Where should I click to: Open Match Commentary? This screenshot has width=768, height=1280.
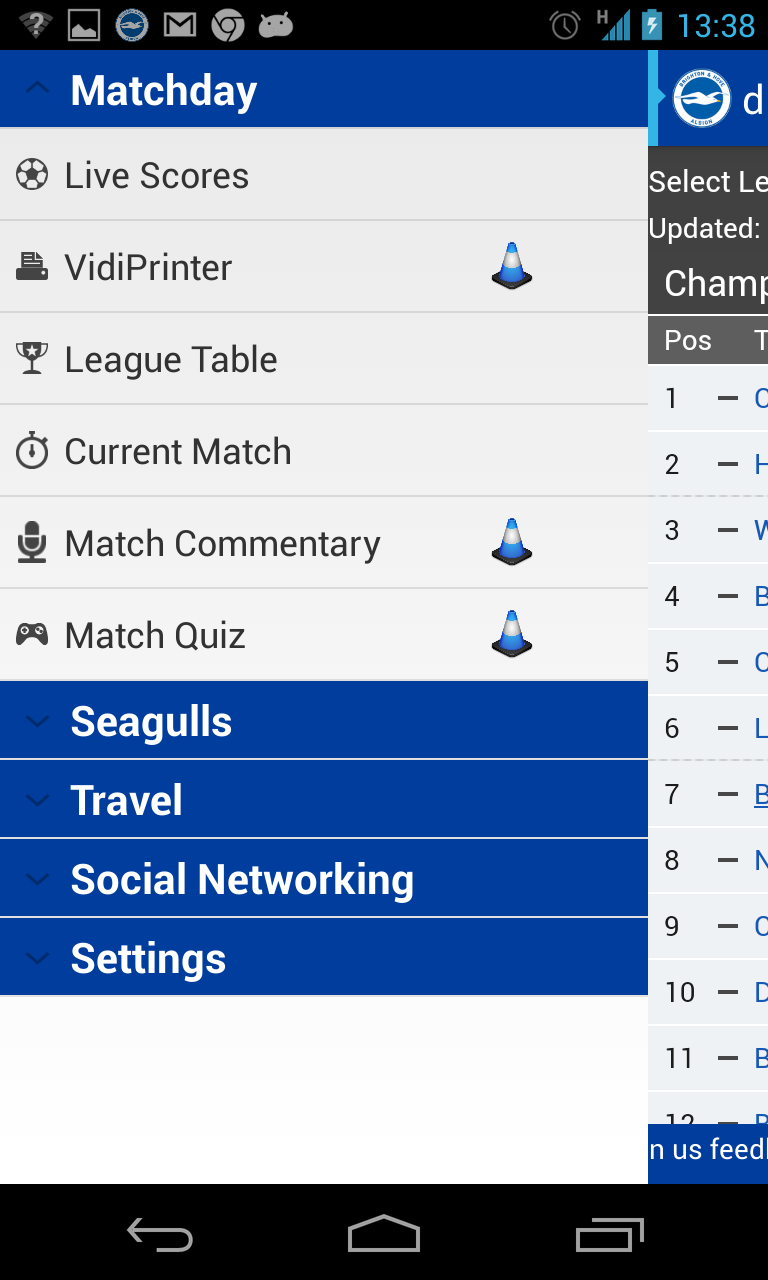(x=324, y=543)
